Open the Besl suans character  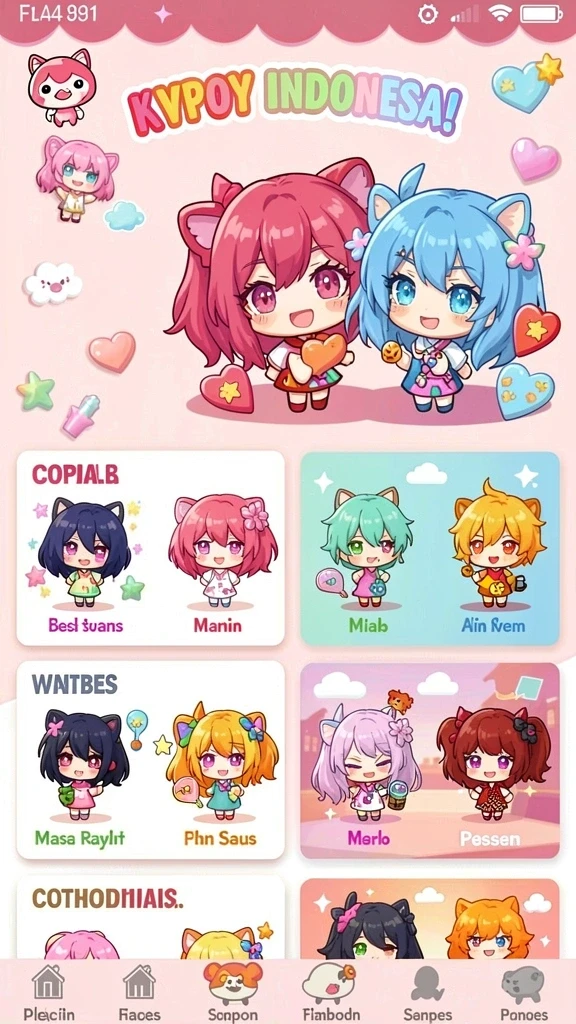[x=85, y=562]
